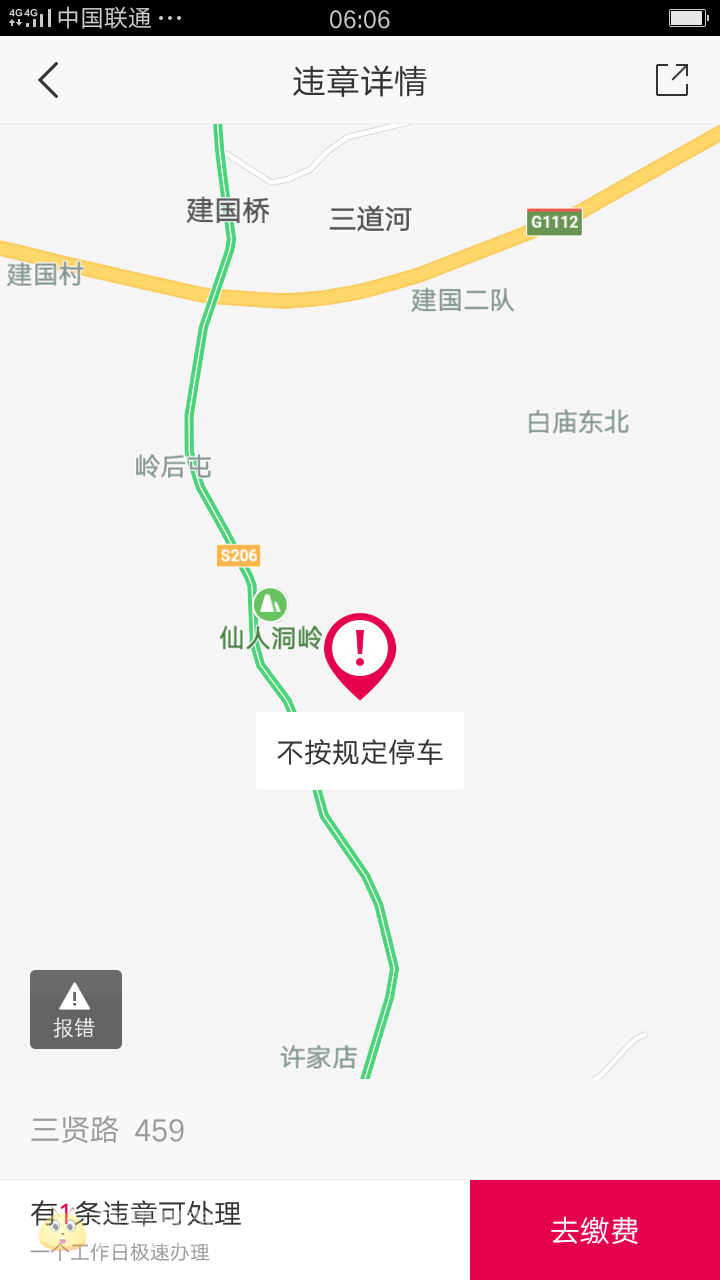Pay the fine with 去缴费
The height and width of the screenshot is (1280, 720).
[595, 1230]
